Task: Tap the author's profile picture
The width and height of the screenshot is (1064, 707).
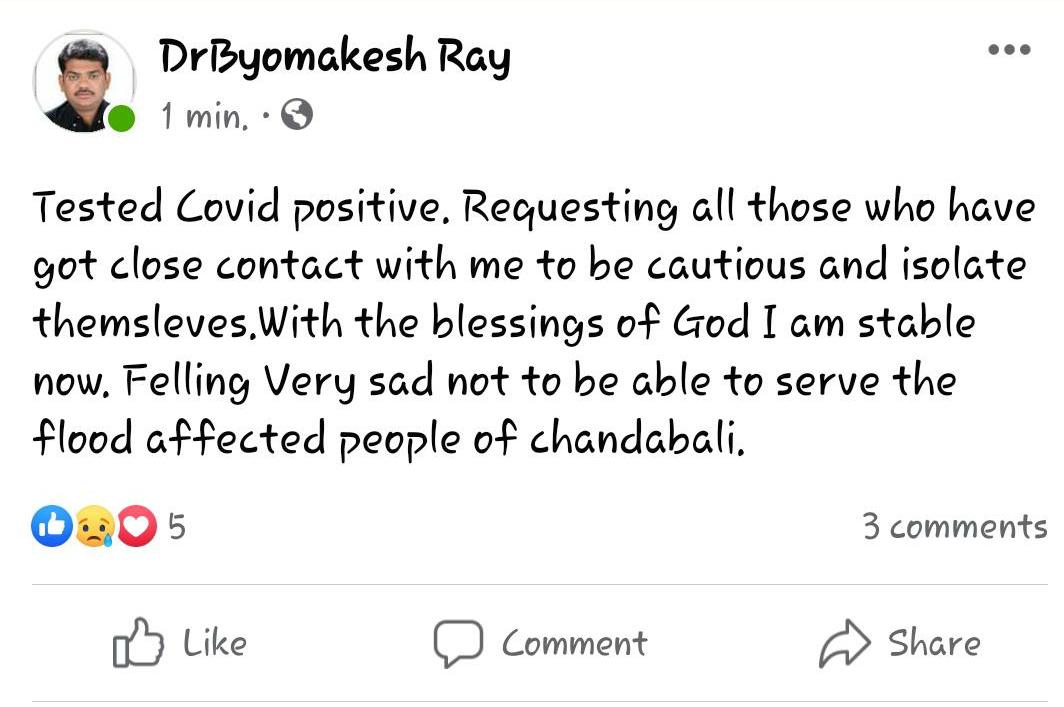Action: (x=83, y=82)
